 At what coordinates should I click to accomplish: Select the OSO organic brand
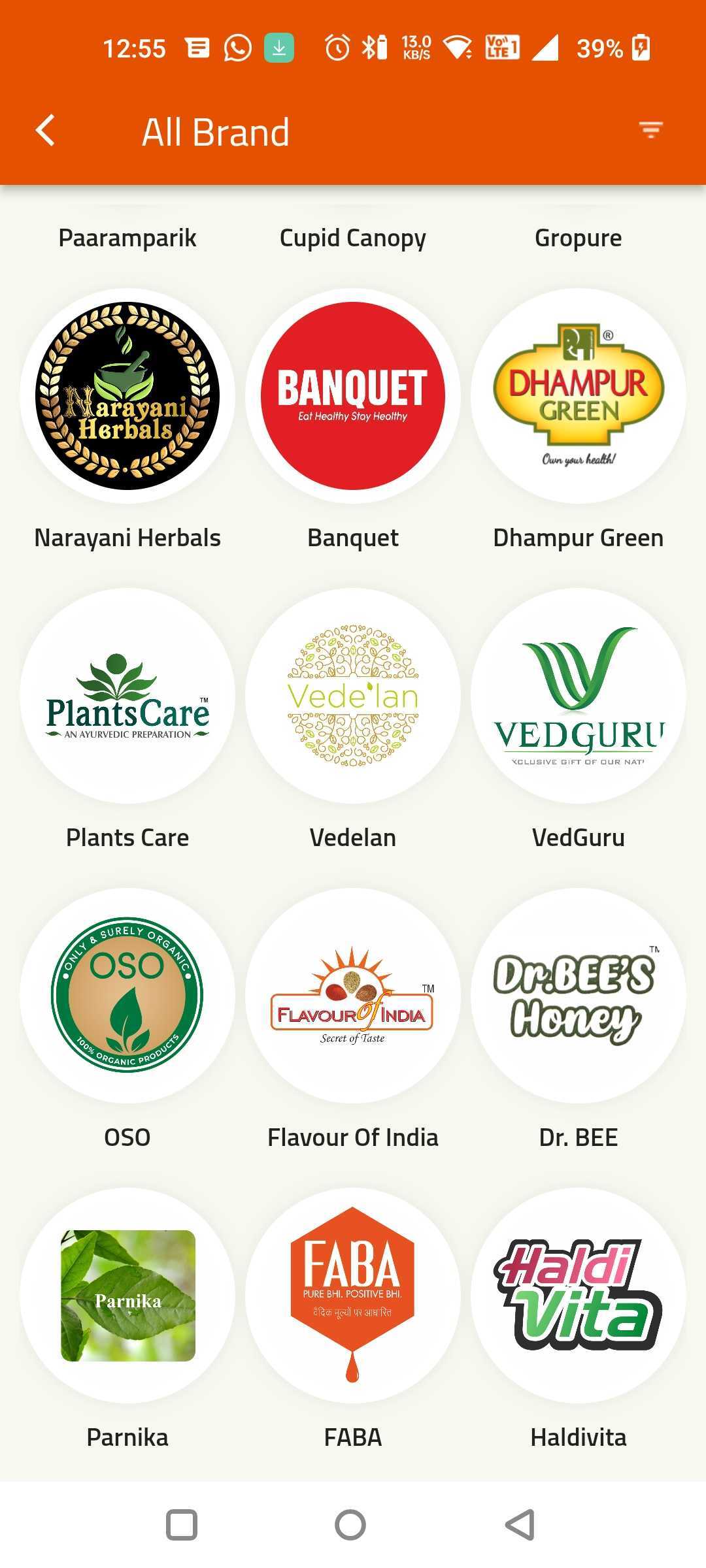pyautogui.click(x=127, y=996)
